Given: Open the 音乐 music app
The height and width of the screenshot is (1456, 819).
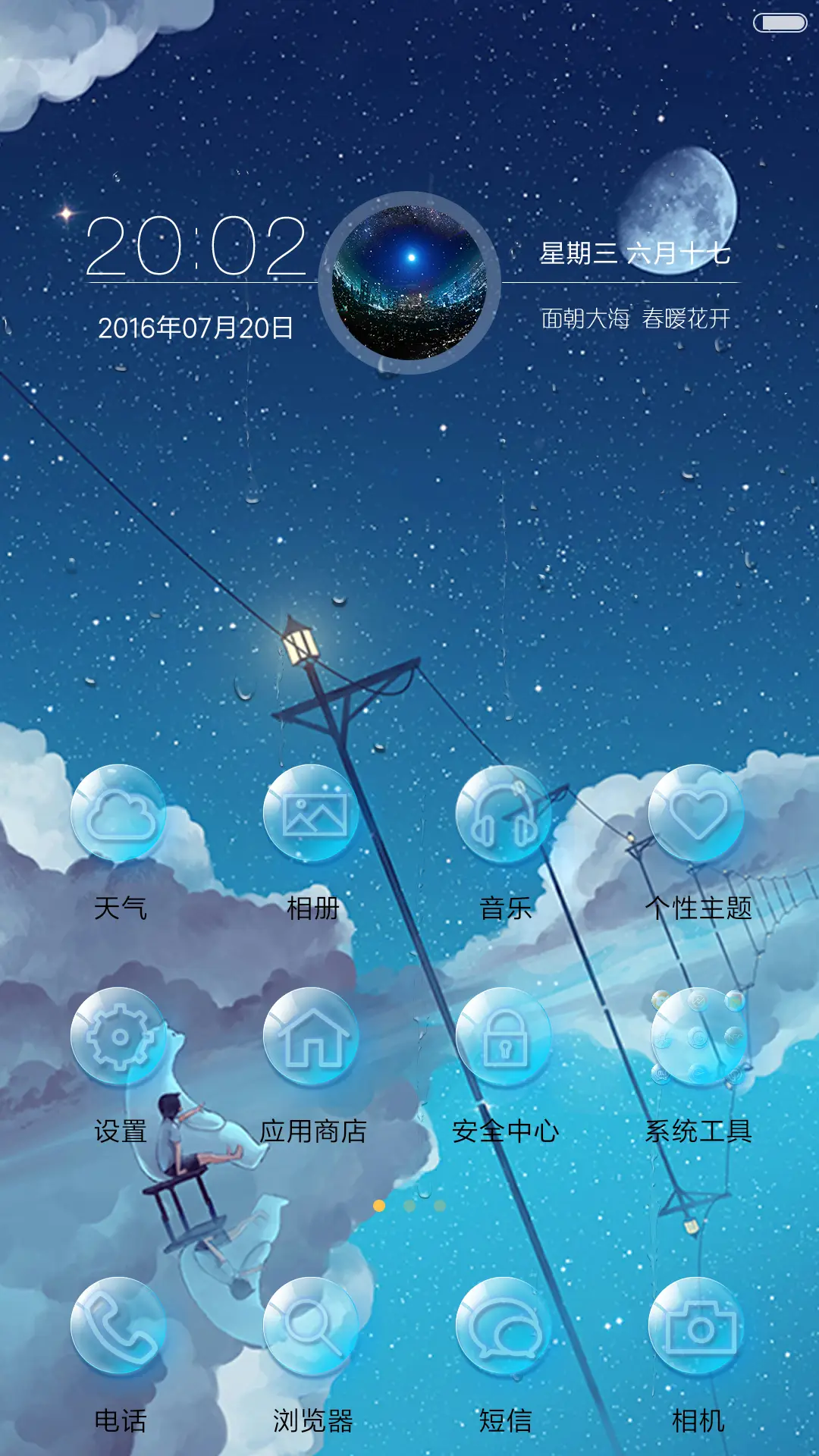Looking at the screenshot, I should (x=504, y=814).
